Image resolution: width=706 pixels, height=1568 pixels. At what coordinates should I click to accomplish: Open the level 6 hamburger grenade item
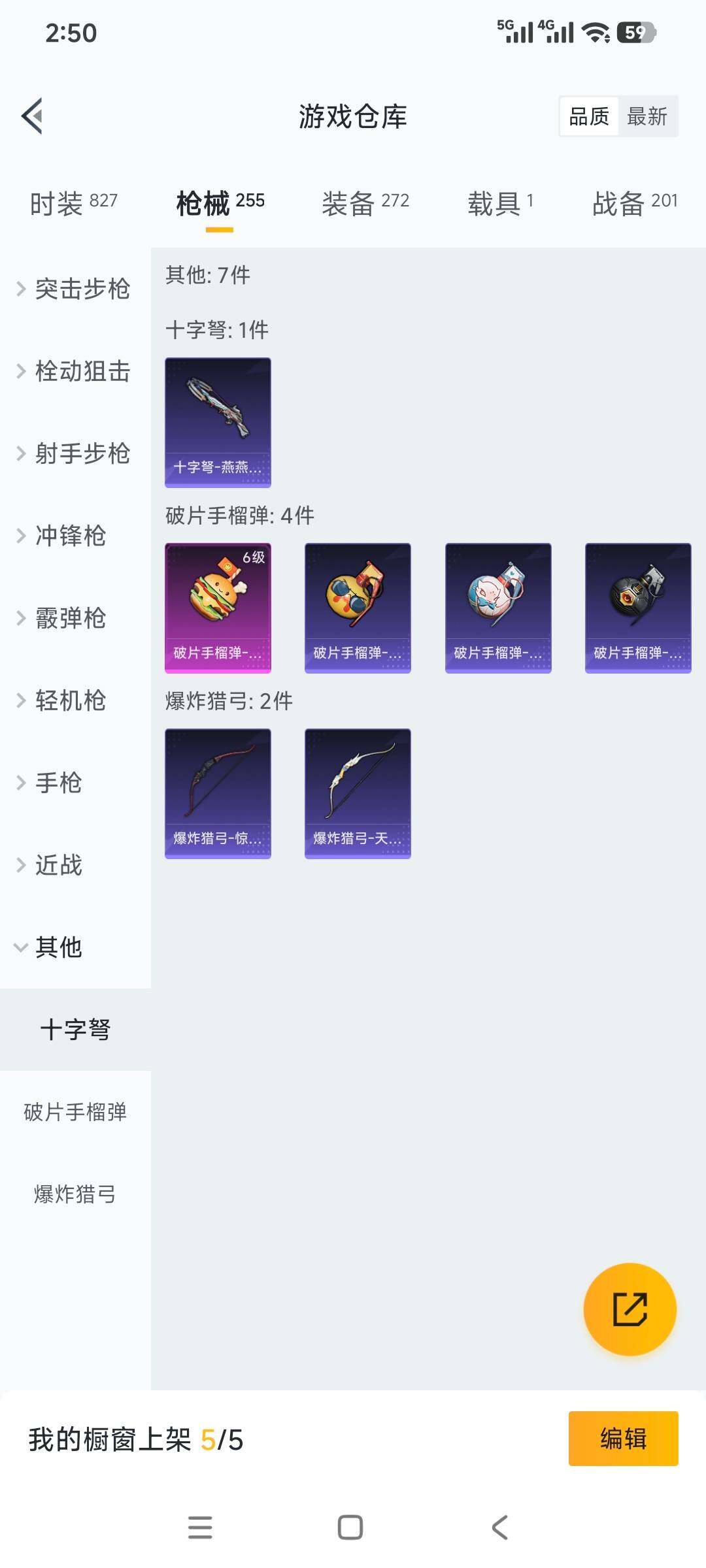217,606
